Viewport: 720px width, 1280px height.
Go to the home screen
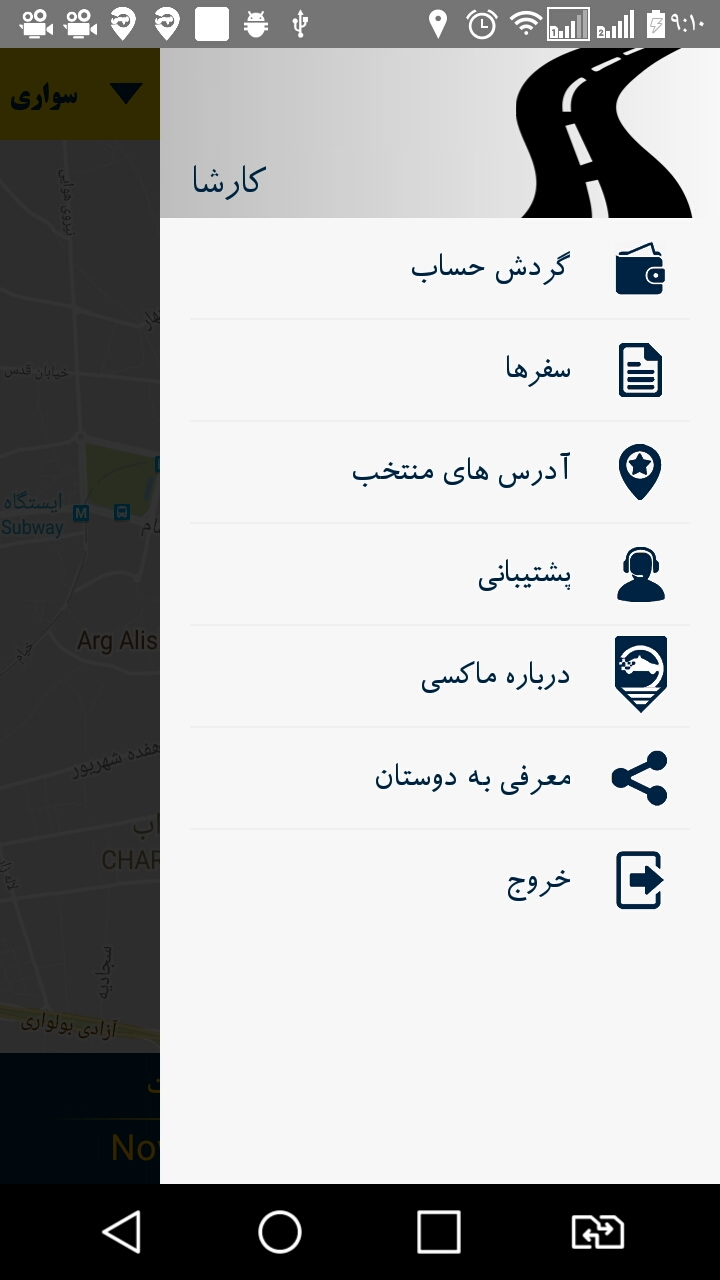pyautogui.click(x=280, y=1232)
